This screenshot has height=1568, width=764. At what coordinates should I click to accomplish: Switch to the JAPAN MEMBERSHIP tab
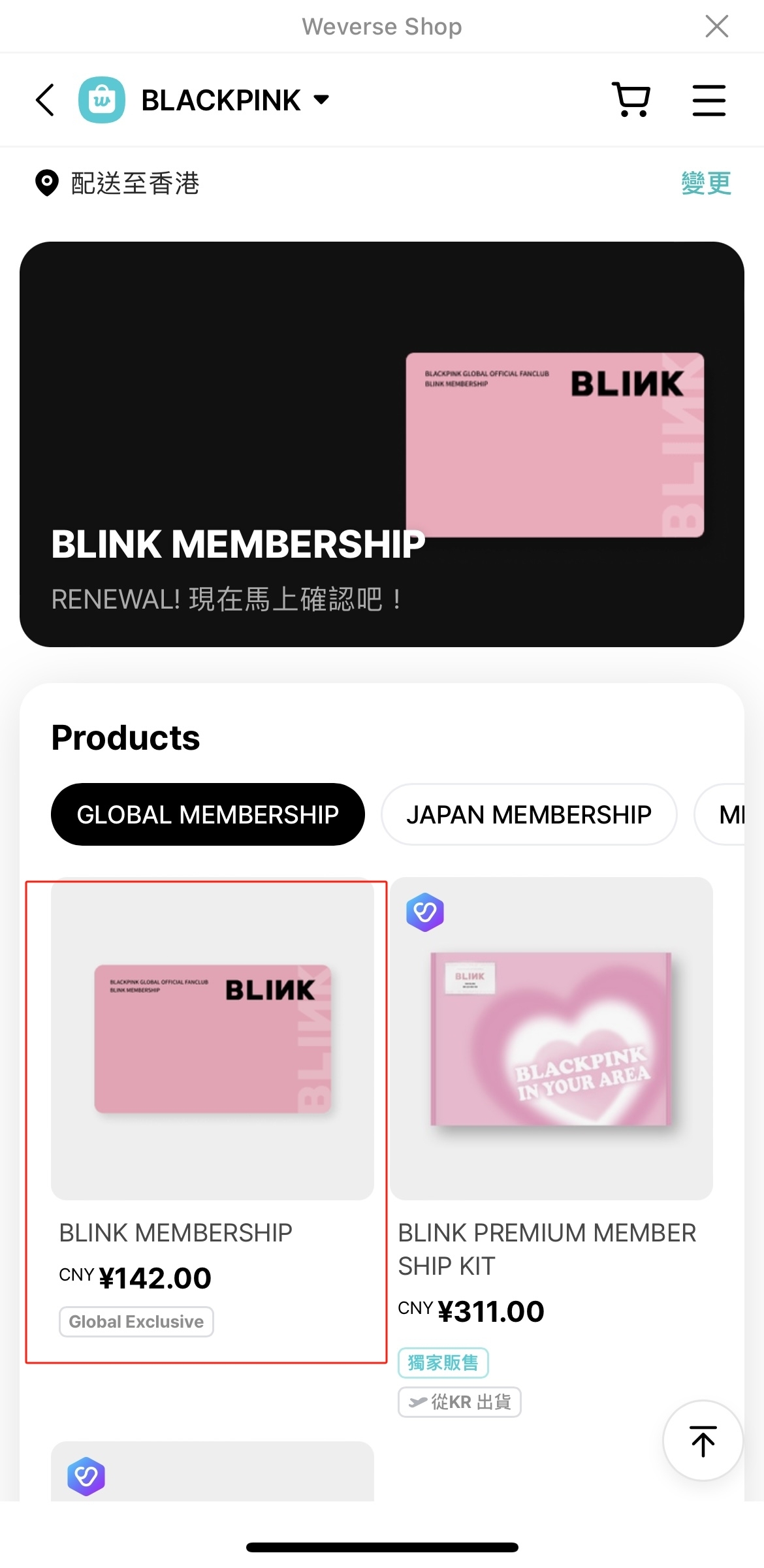pos(528,814)
